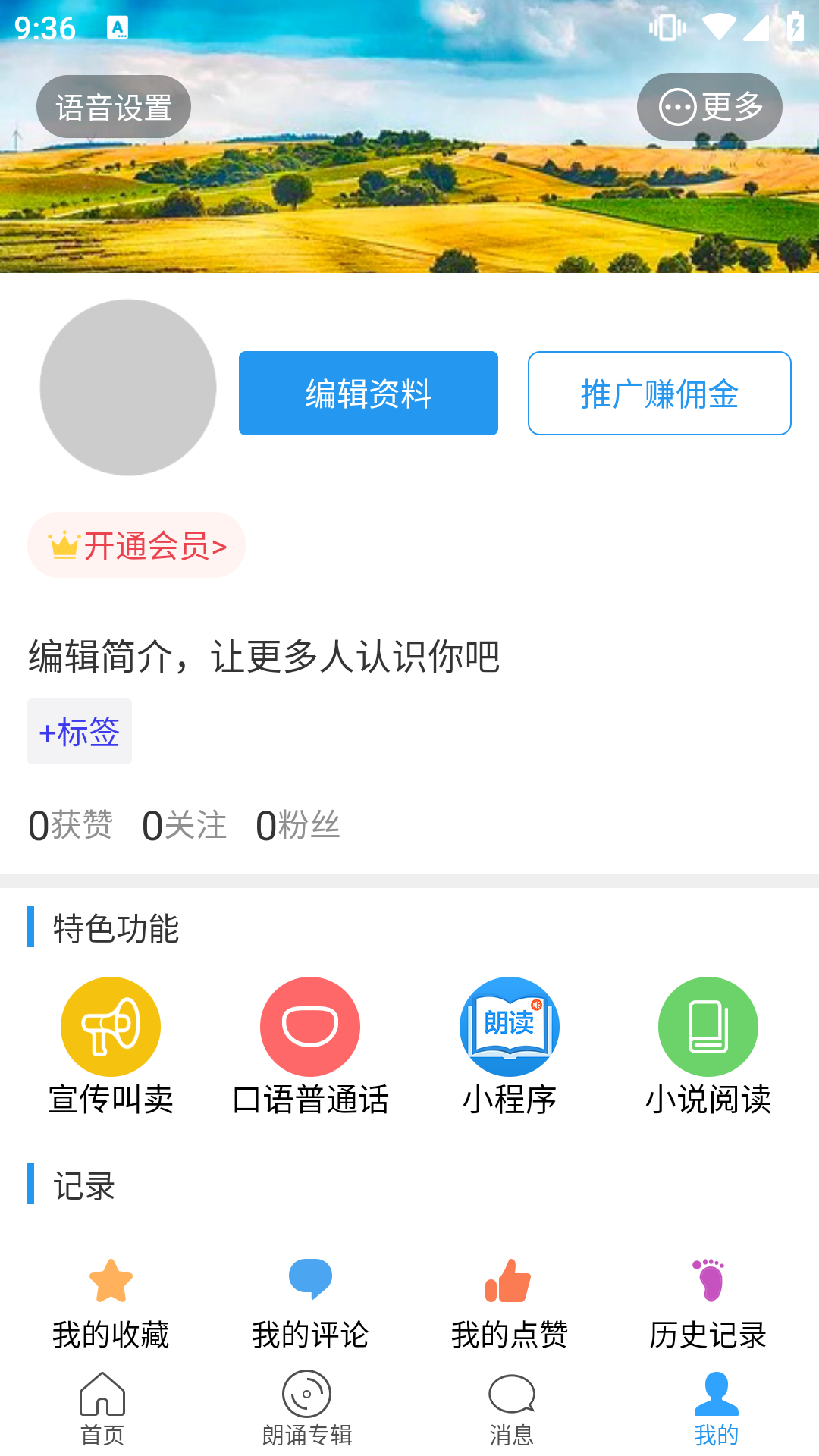Viewport: 819px width, 1456px height.
Task: Tap 编辑资料 to edit profile
Action: coord(368,393)
